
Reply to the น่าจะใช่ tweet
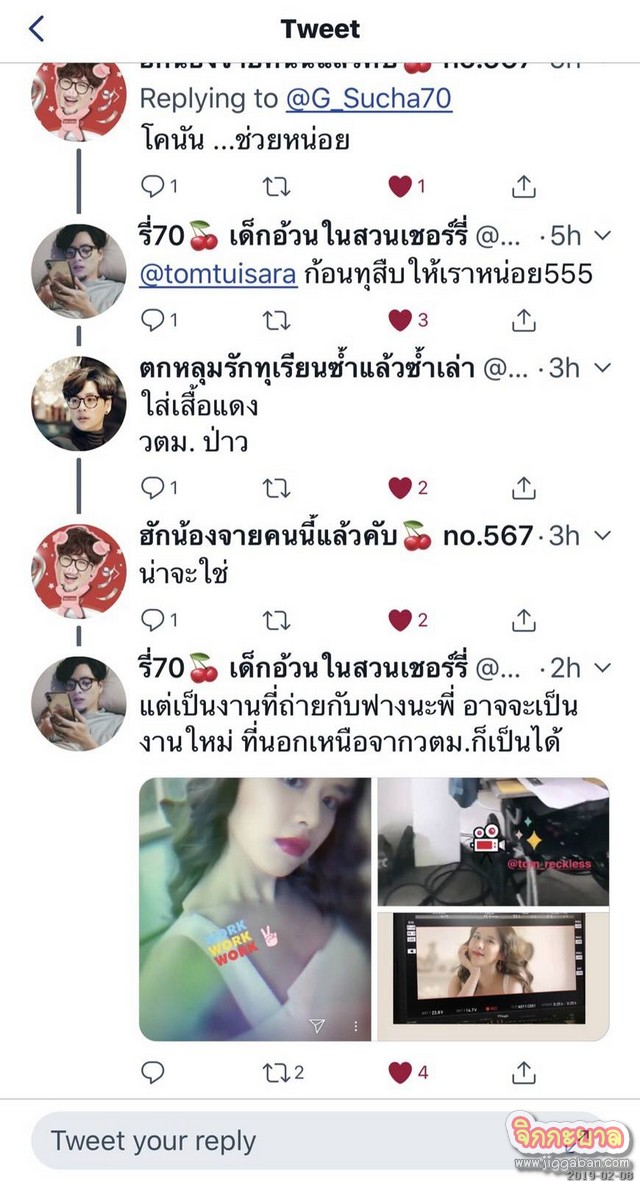(x=153, y=621)
